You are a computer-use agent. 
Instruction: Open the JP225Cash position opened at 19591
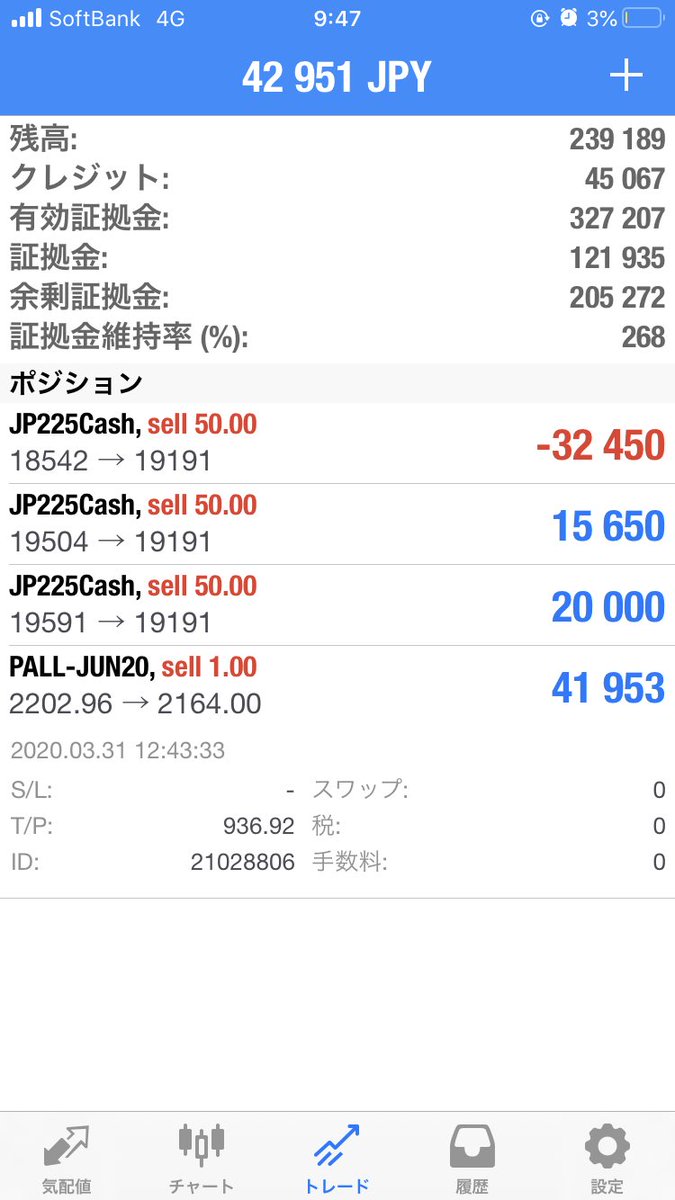(x=337, y=606)
